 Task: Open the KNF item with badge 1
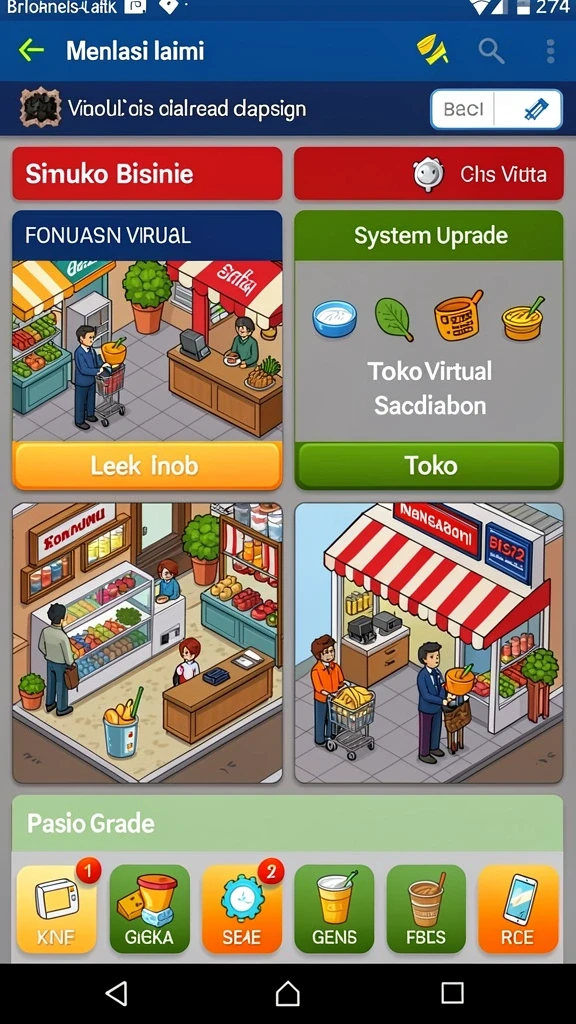pos(56,908)
